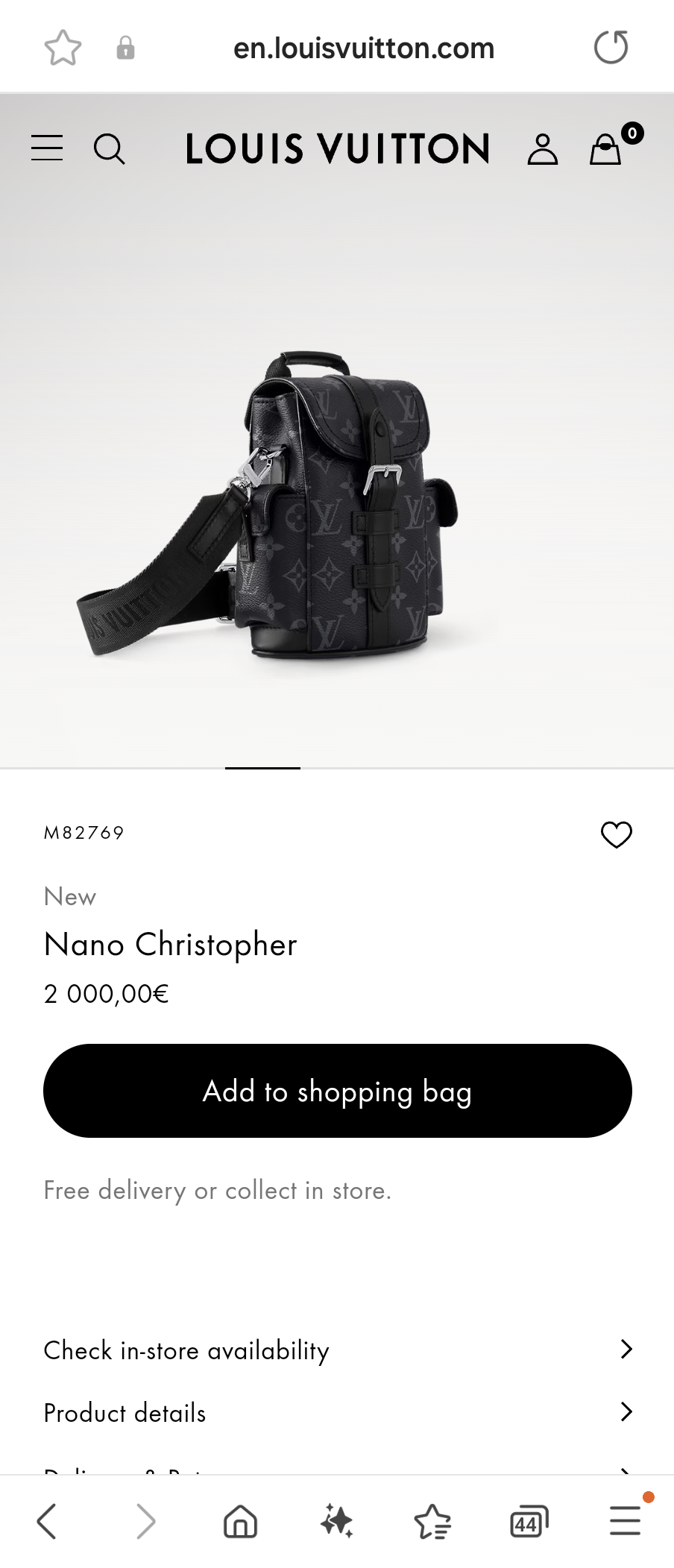Open the account profile icon
The width and height of the screenshot is (674, 1568).
point(543,148)
